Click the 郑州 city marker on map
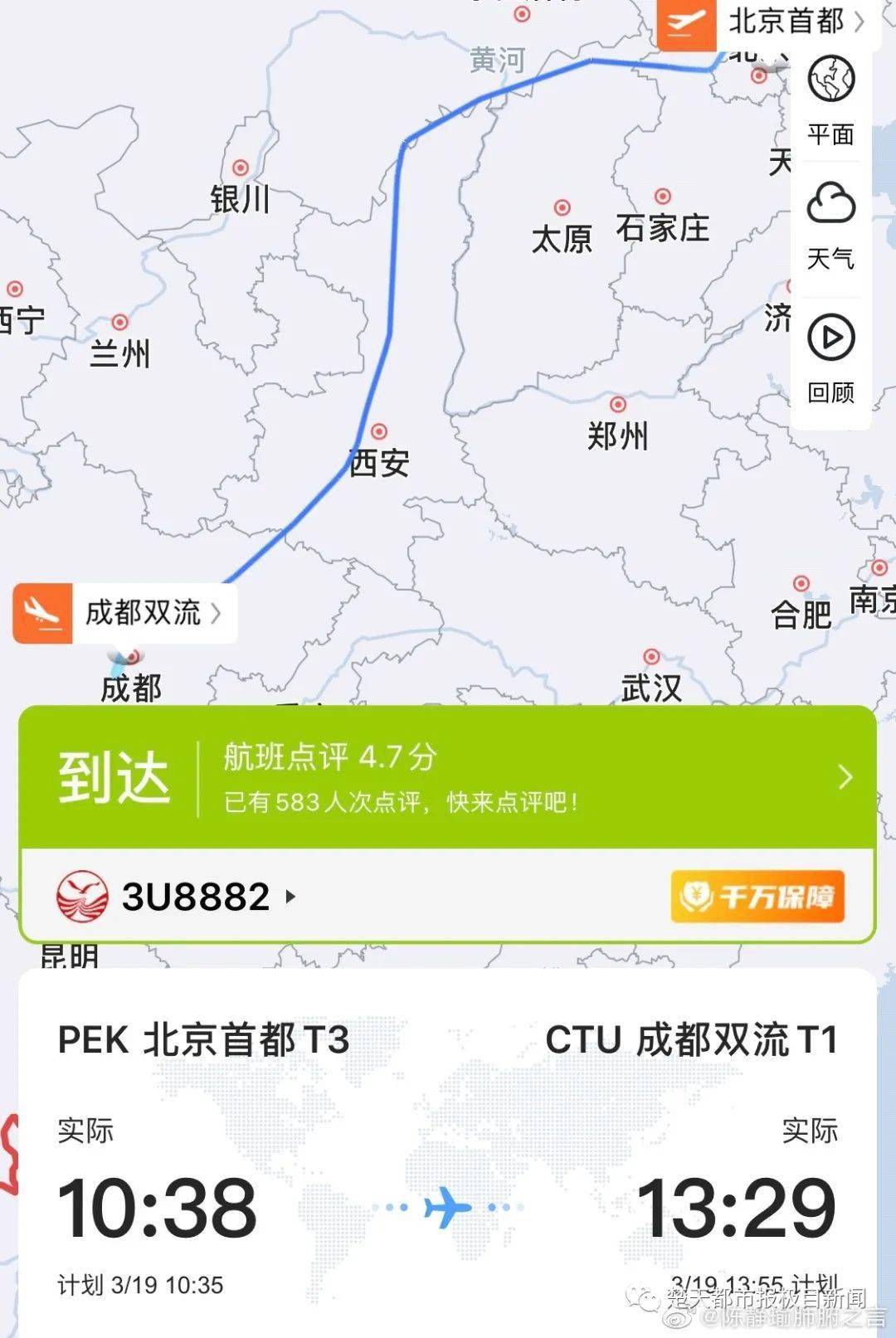Image resolution: width=896 pixels, height=1338 pixels. (617, 405)
